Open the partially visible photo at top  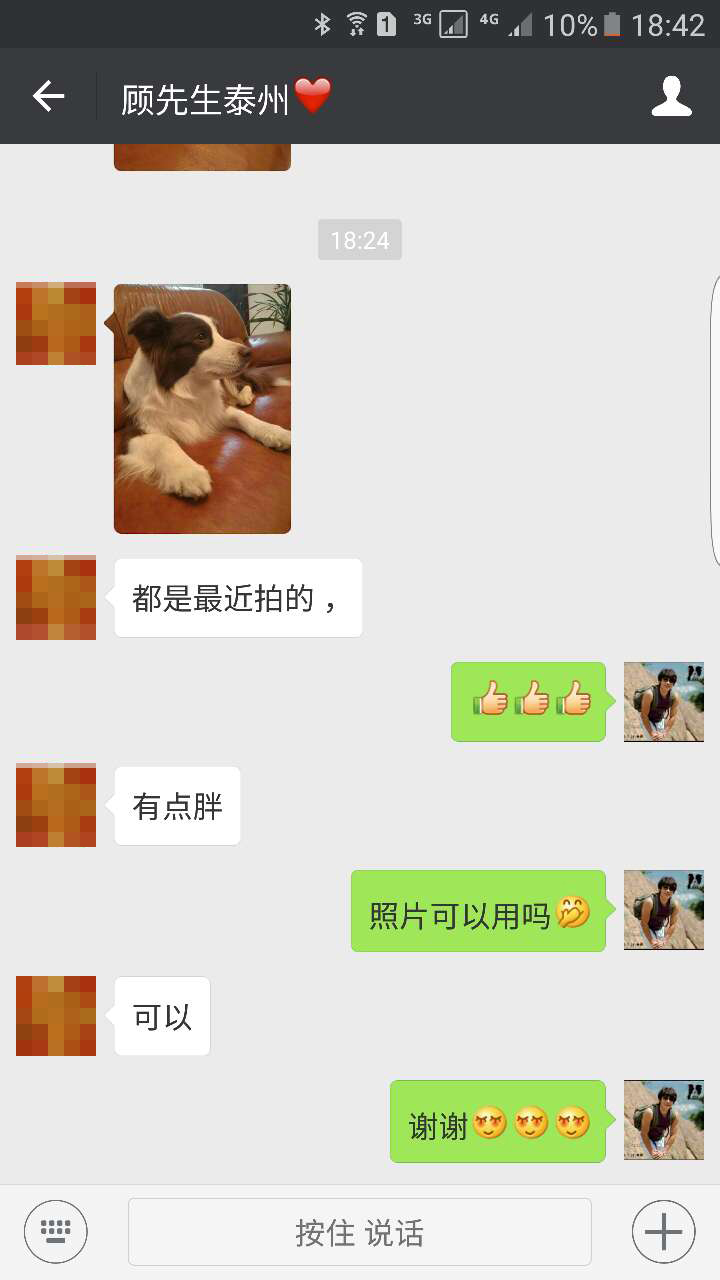point(202,157)
